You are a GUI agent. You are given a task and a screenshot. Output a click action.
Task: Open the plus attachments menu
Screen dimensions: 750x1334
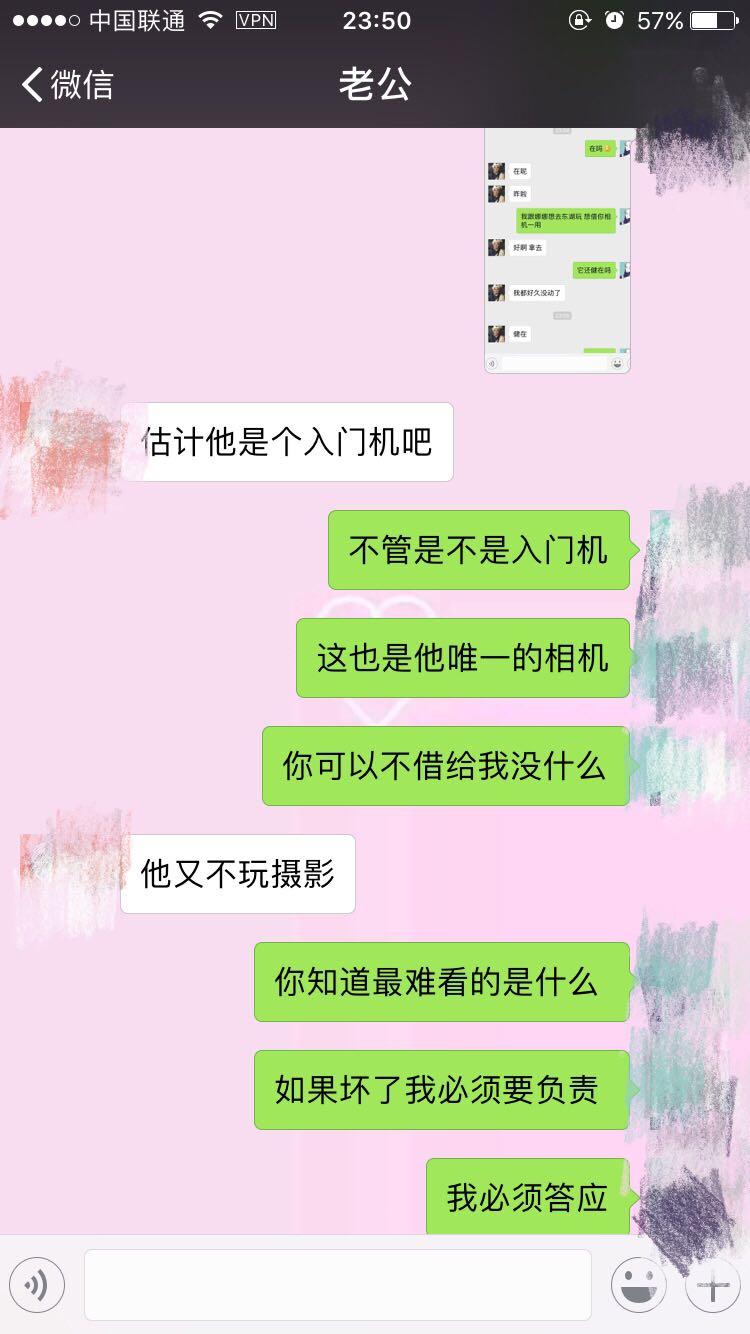pyautogui.click(x=712, y=1287)
